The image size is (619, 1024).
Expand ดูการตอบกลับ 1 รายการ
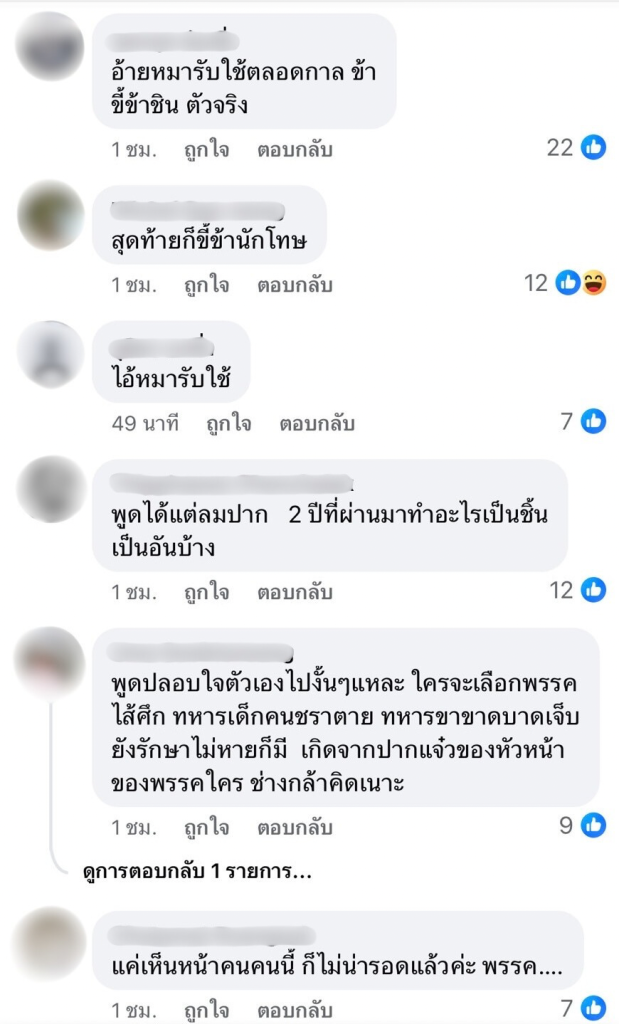pyautogui.click(x=197, y=872)
